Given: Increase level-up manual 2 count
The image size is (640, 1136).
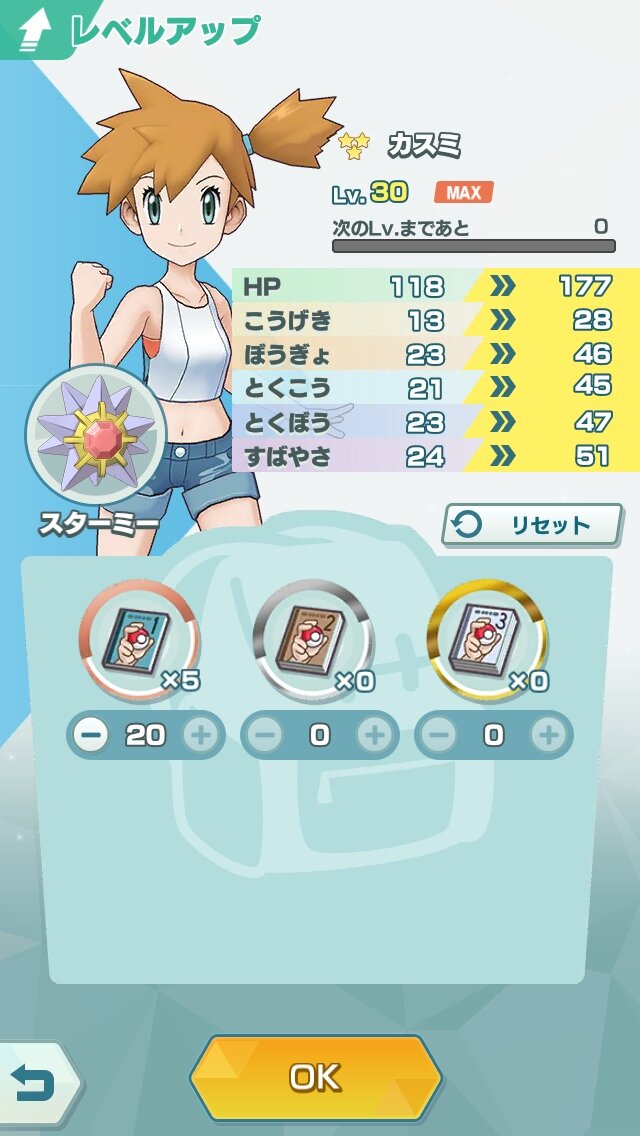Looking at the screenshot, I should [x=374, y=736].
